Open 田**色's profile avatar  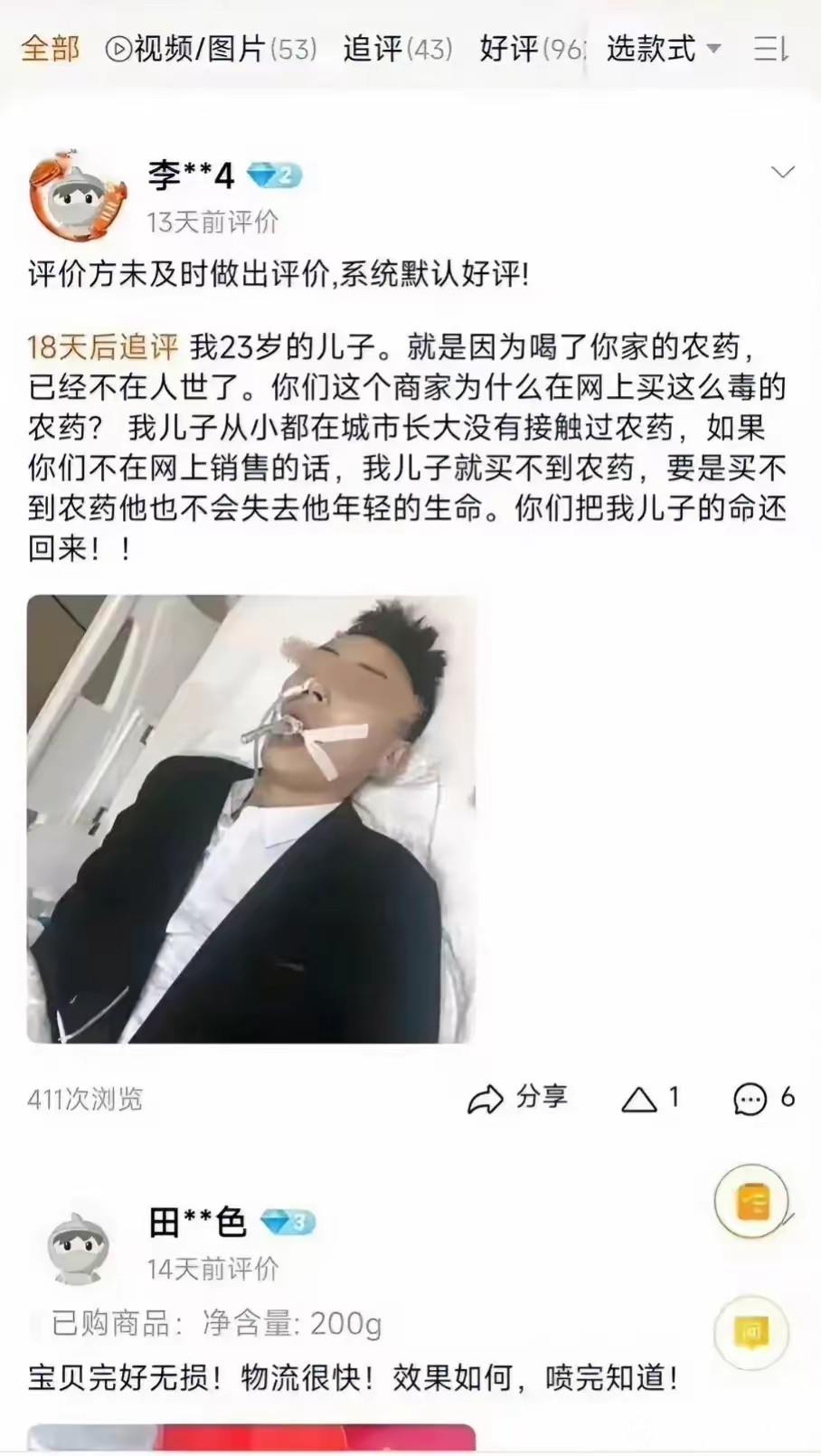pos(80,1246)
